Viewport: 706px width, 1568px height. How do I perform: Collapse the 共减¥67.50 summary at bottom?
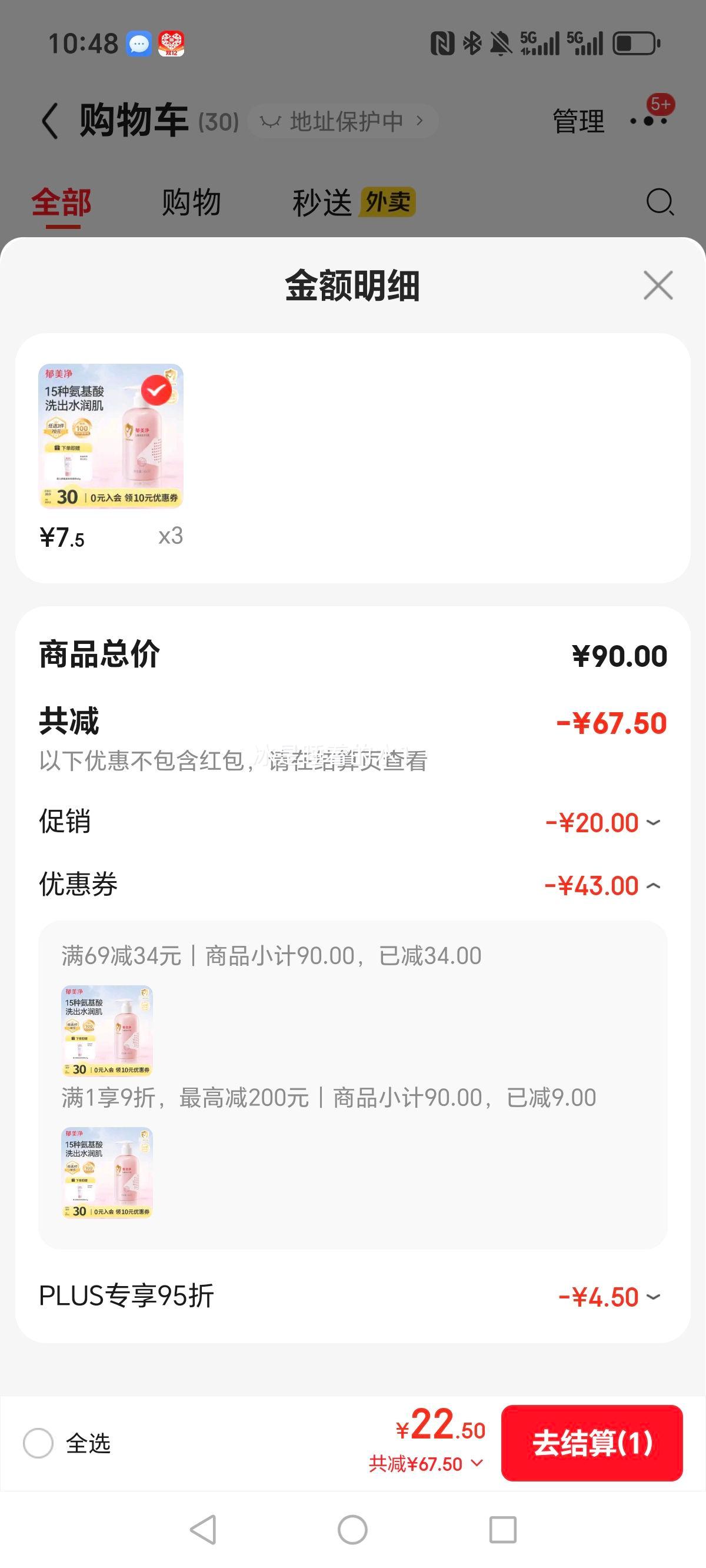click(x=426, y=1464)
